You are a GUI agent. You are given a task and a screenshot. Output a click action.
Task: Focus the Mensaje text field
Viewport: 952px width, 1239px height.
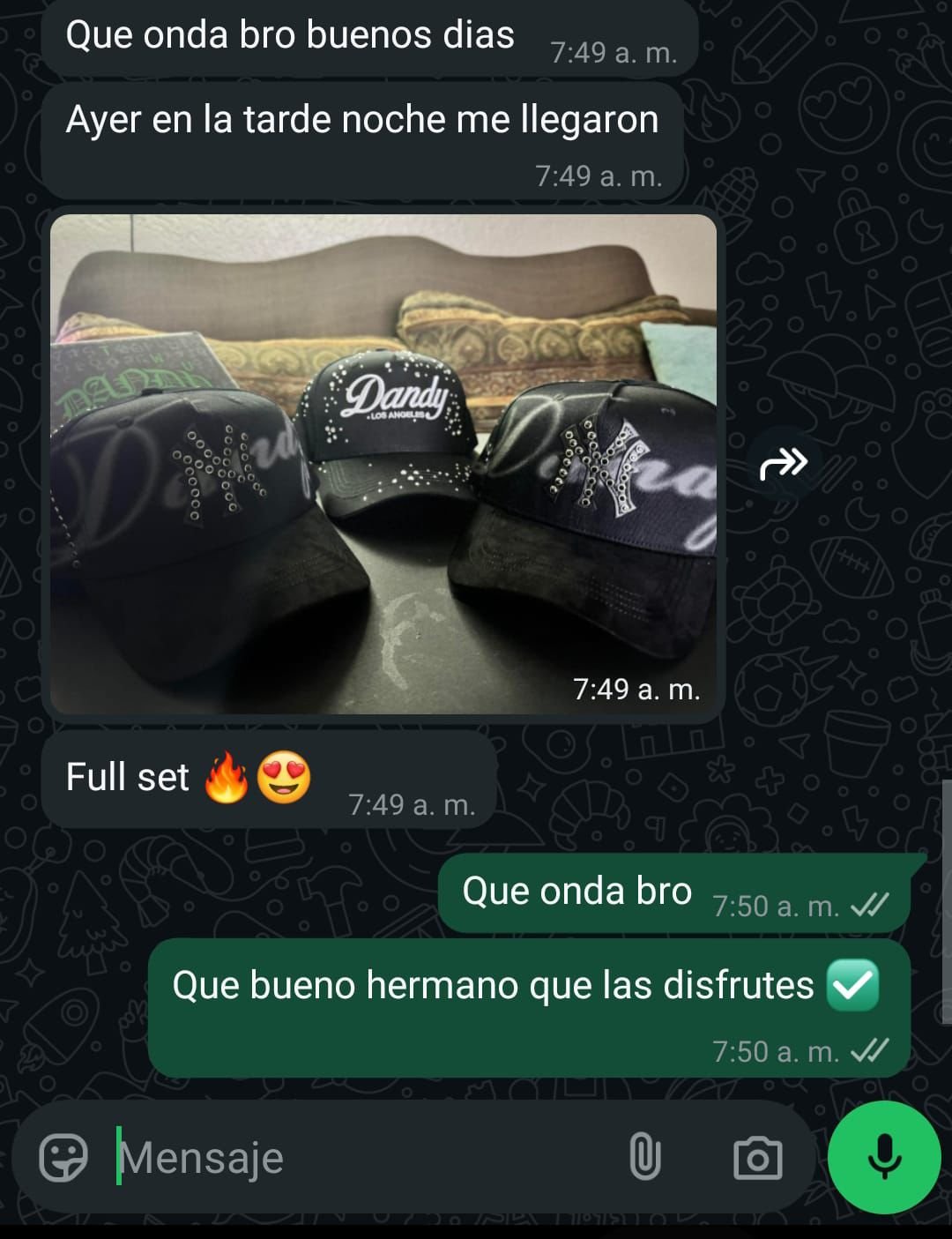coord(353,1157)
